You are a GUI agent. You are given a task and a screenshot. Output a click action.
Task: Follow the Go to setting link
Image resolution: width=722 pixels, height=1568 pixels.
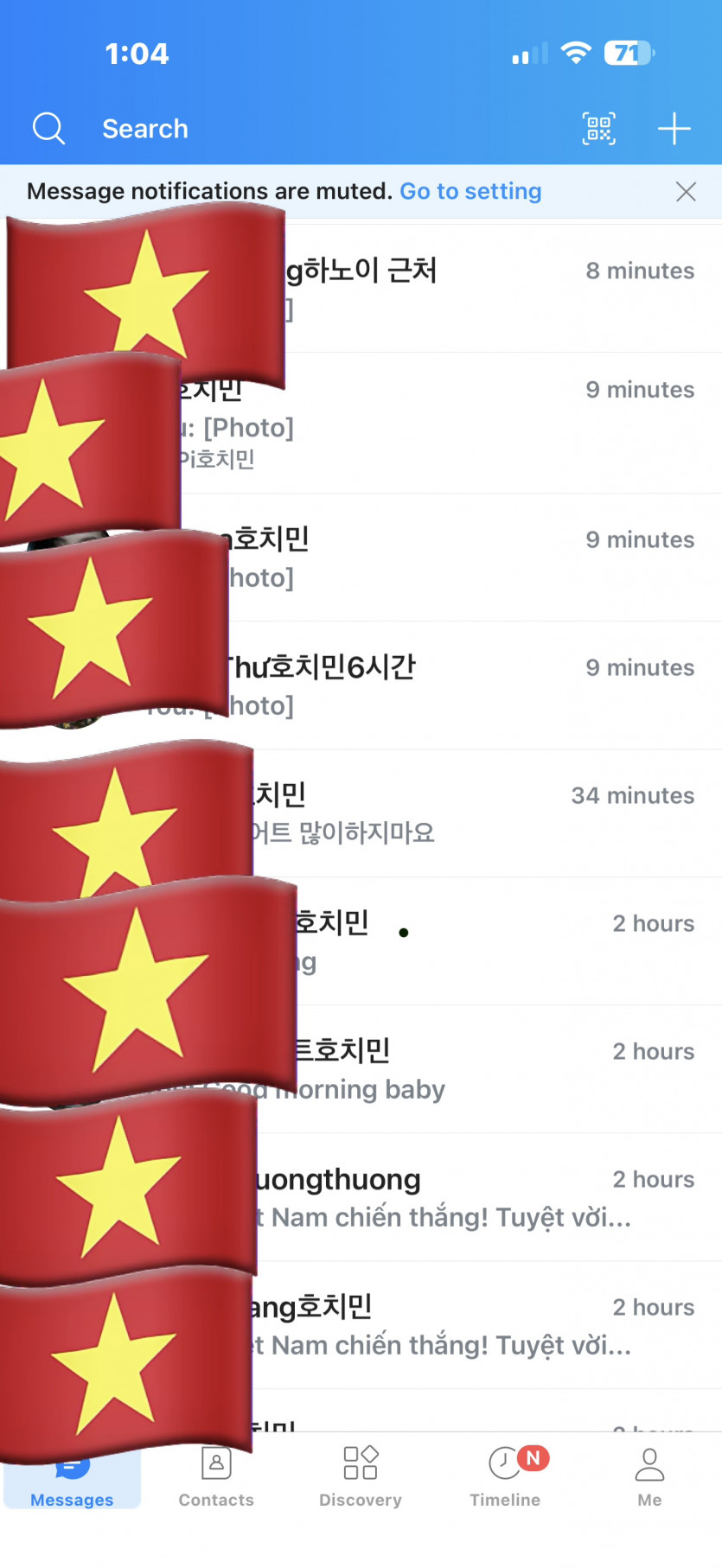click(470, 191)
